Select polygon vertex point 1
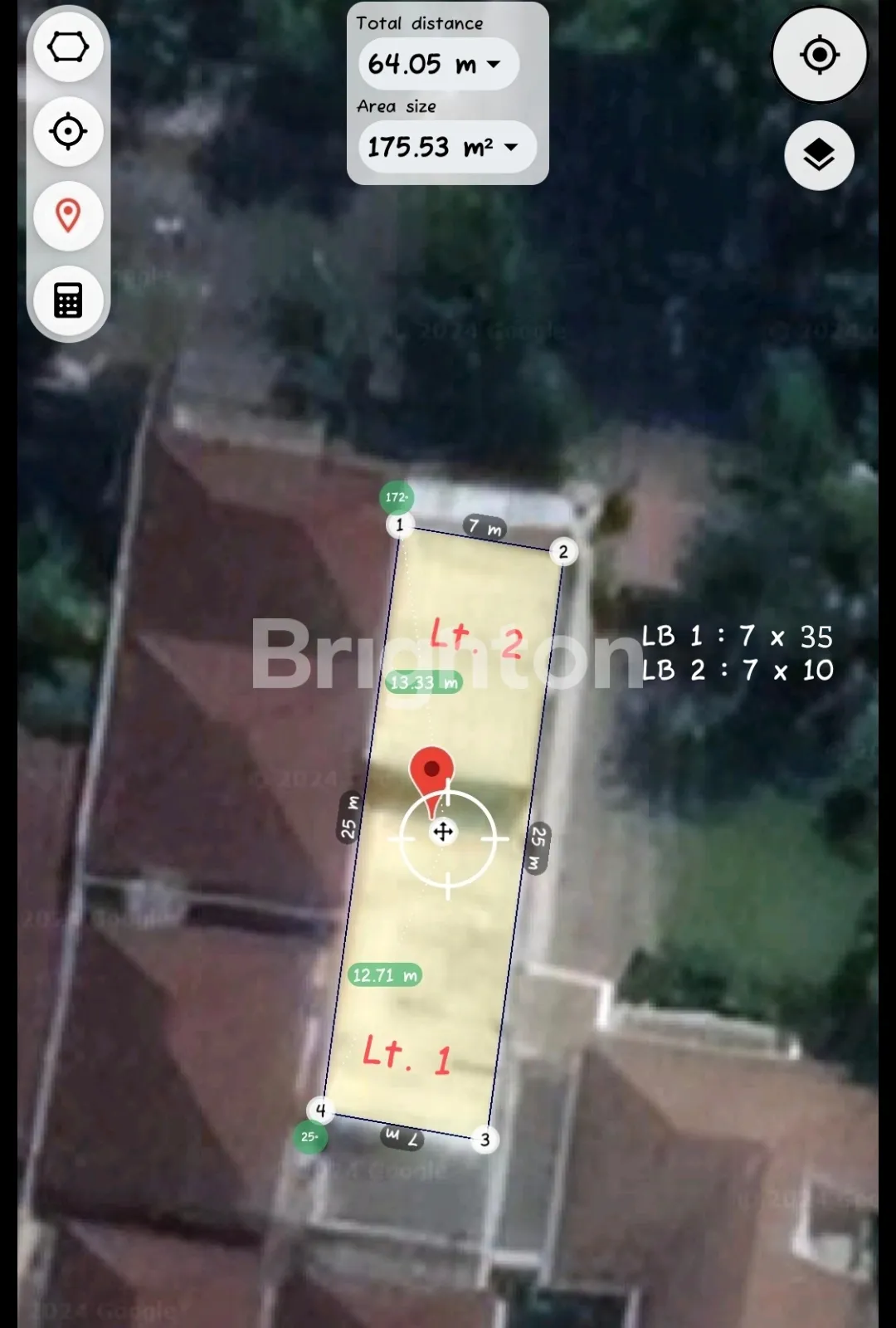Viewport: 896px width, 1328px height. pyautogui.click(x=400, y=525)
